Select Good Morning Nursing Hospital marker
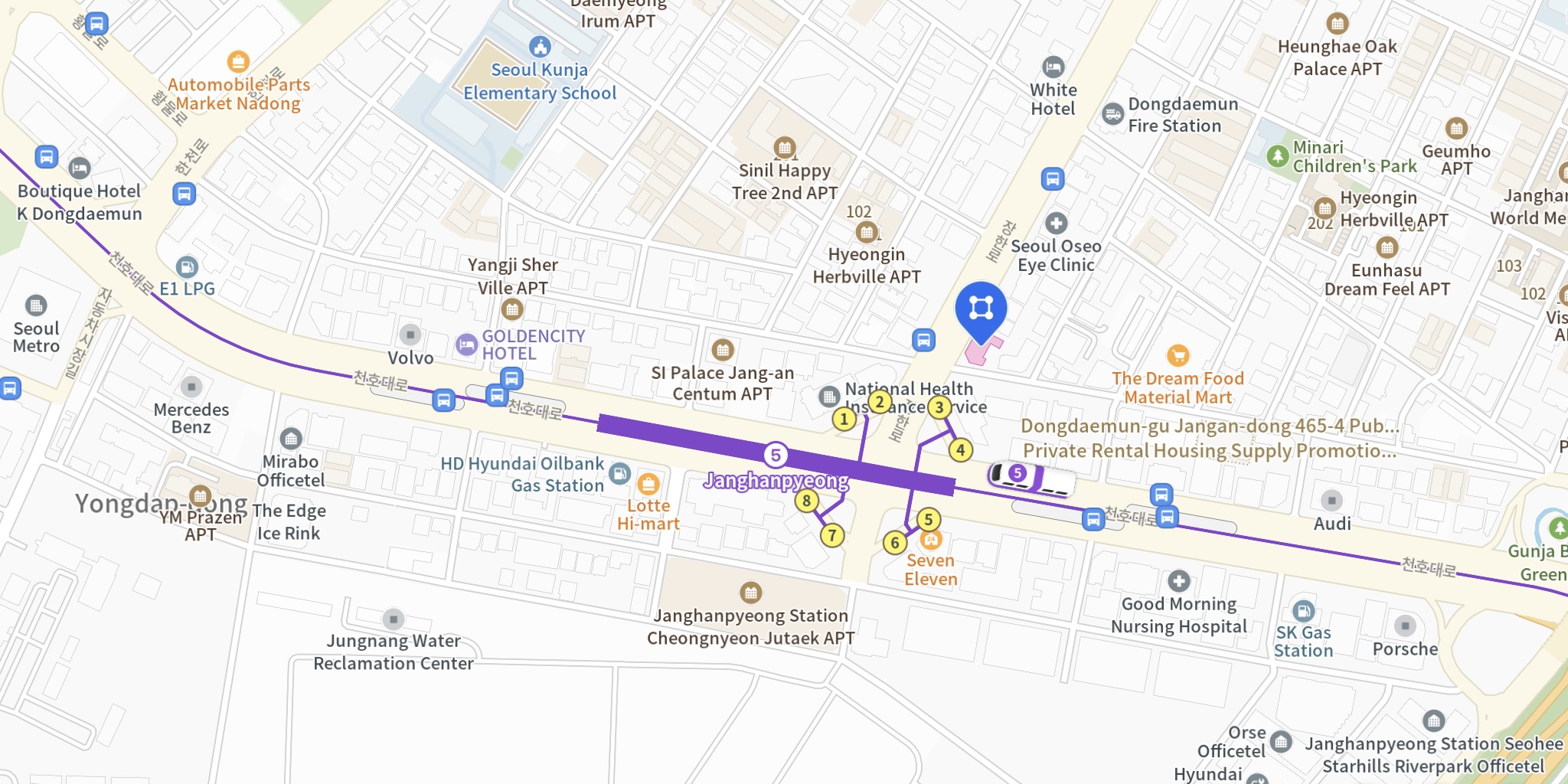 [1178, 581]
